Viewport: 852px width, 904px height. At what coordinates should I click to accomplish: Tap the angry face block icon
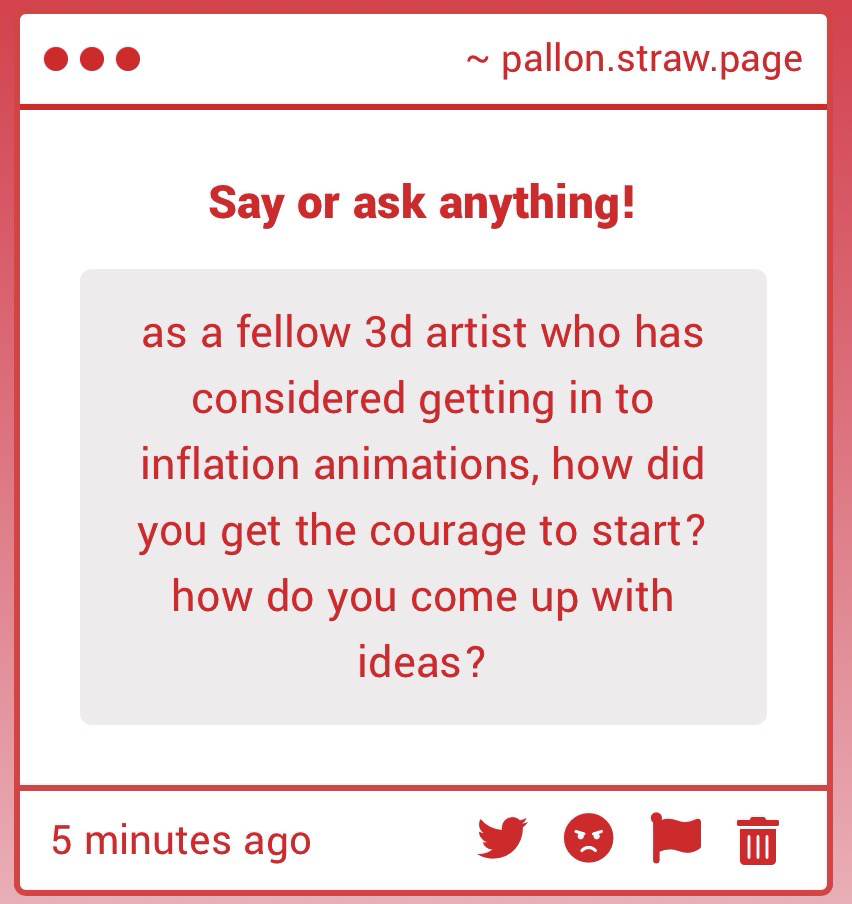tap(589, 838)
